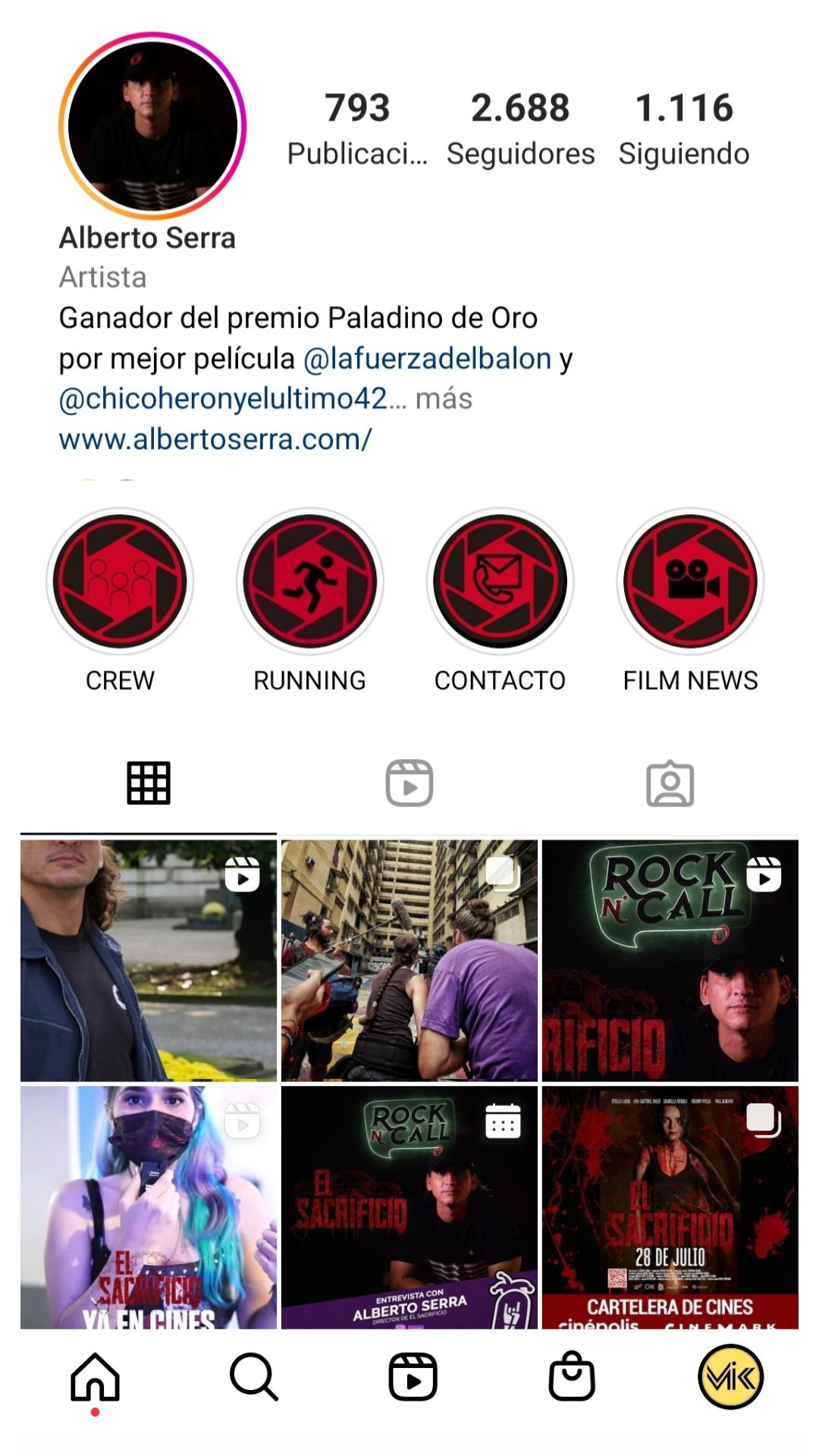Open my own profile tab
This screenshot has width=819, height=1456.
pyautogui.click(x=730, y=1376)
